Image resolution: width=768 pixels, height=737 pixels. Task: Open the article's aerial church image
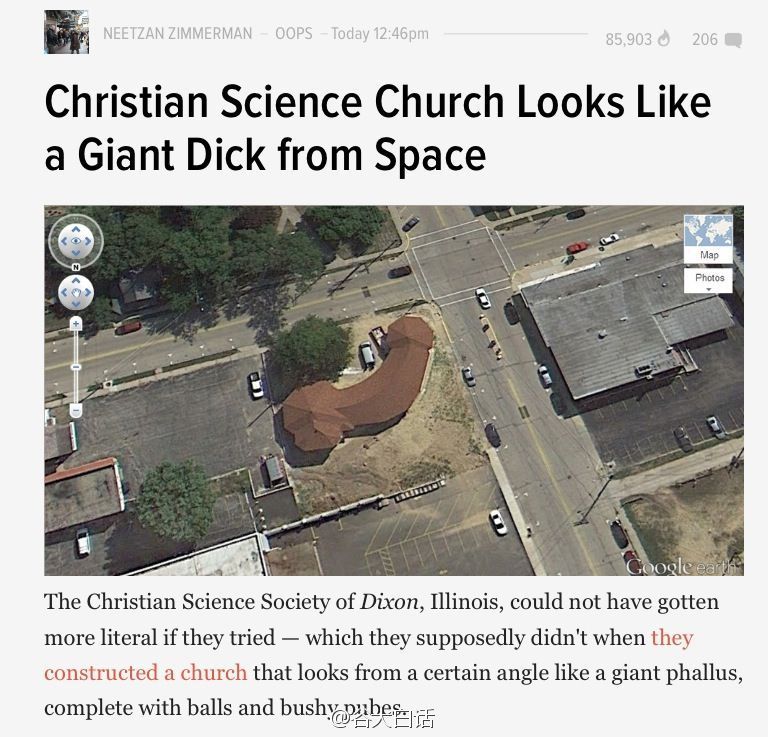(x=394, y=390)
